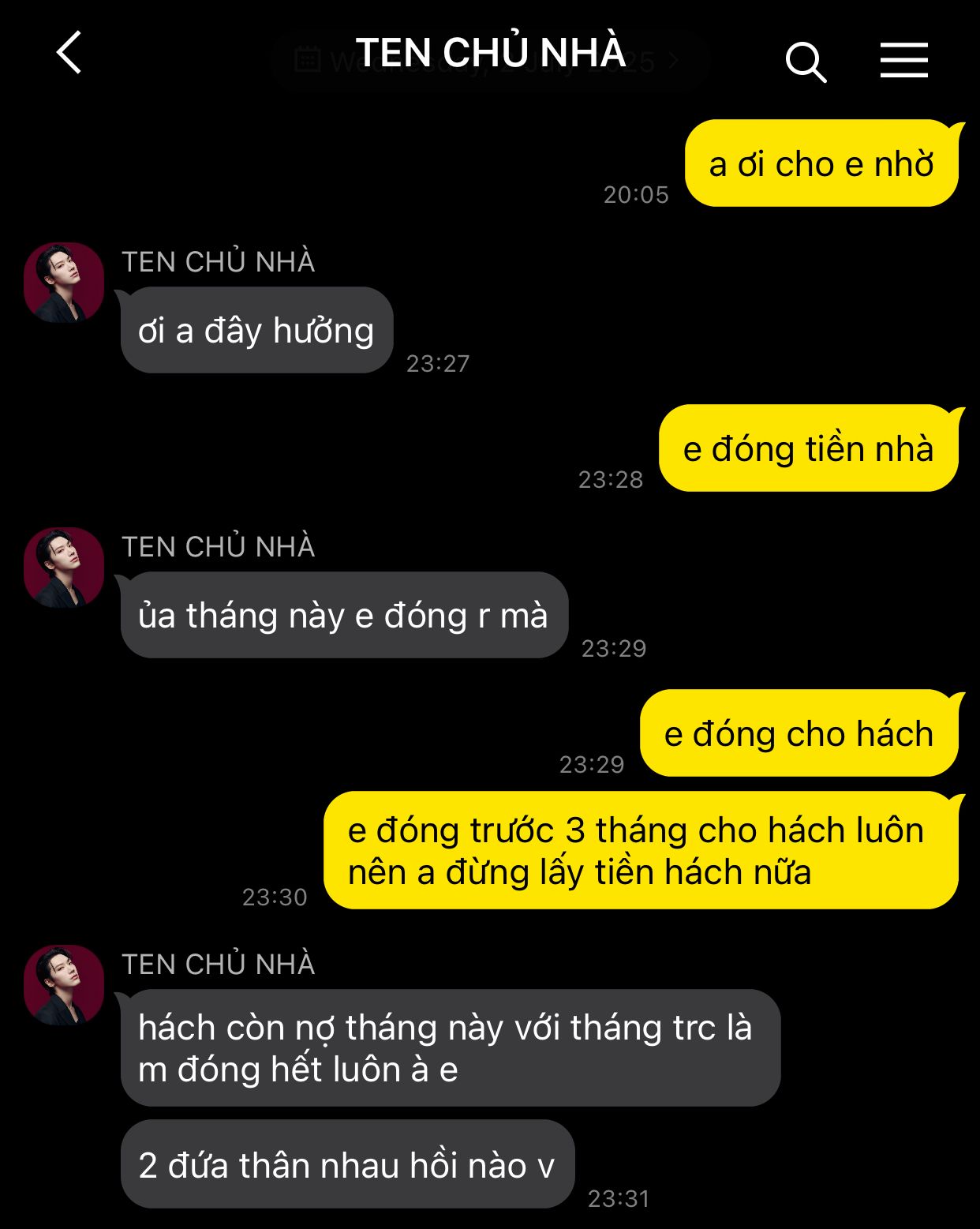This screenshot has height=1229, width=980.
Task: Go back from the TEN CHỦ NHÀ chat
Action: tap(69, 54)
